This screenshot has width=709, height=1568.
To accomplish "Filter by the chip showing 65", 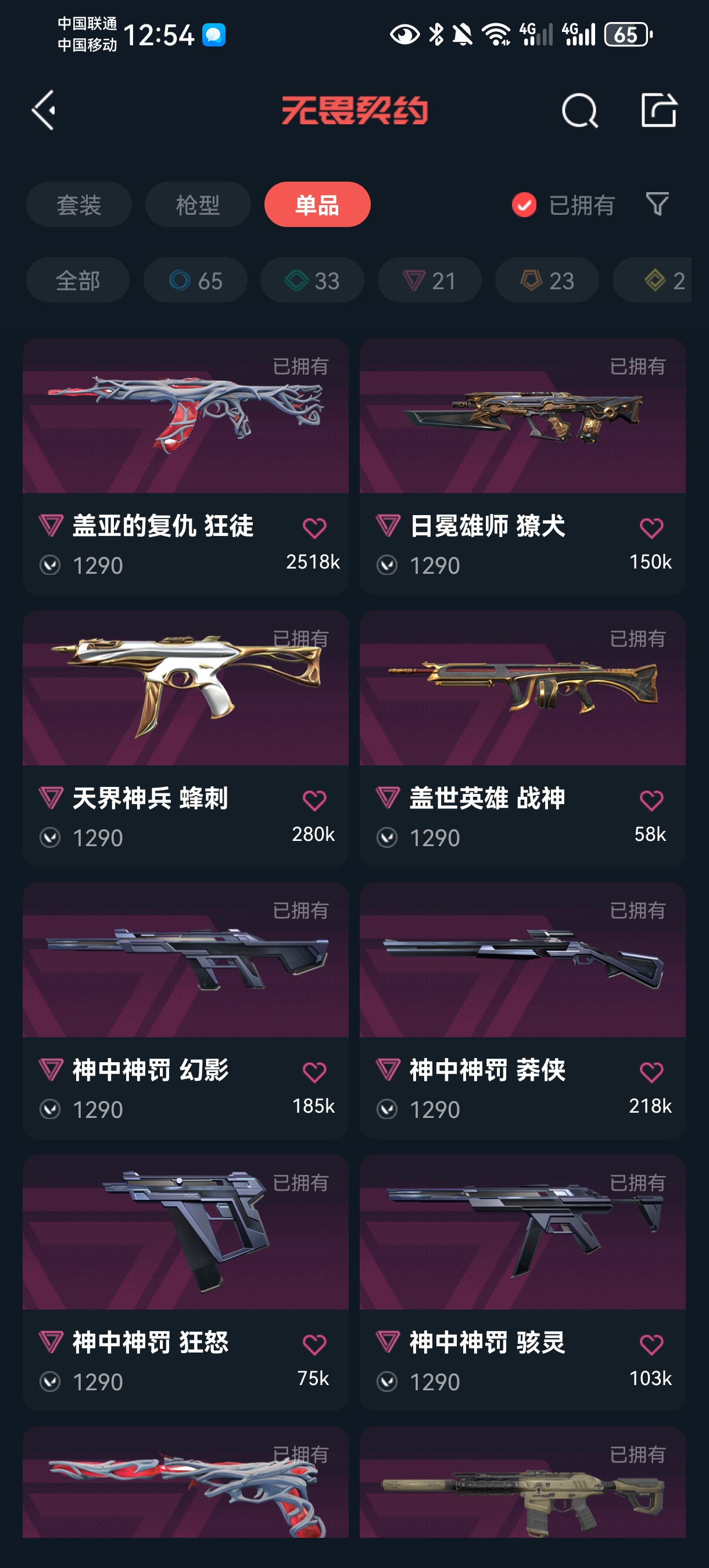I will pyautogui.click(x=195, y=280).
